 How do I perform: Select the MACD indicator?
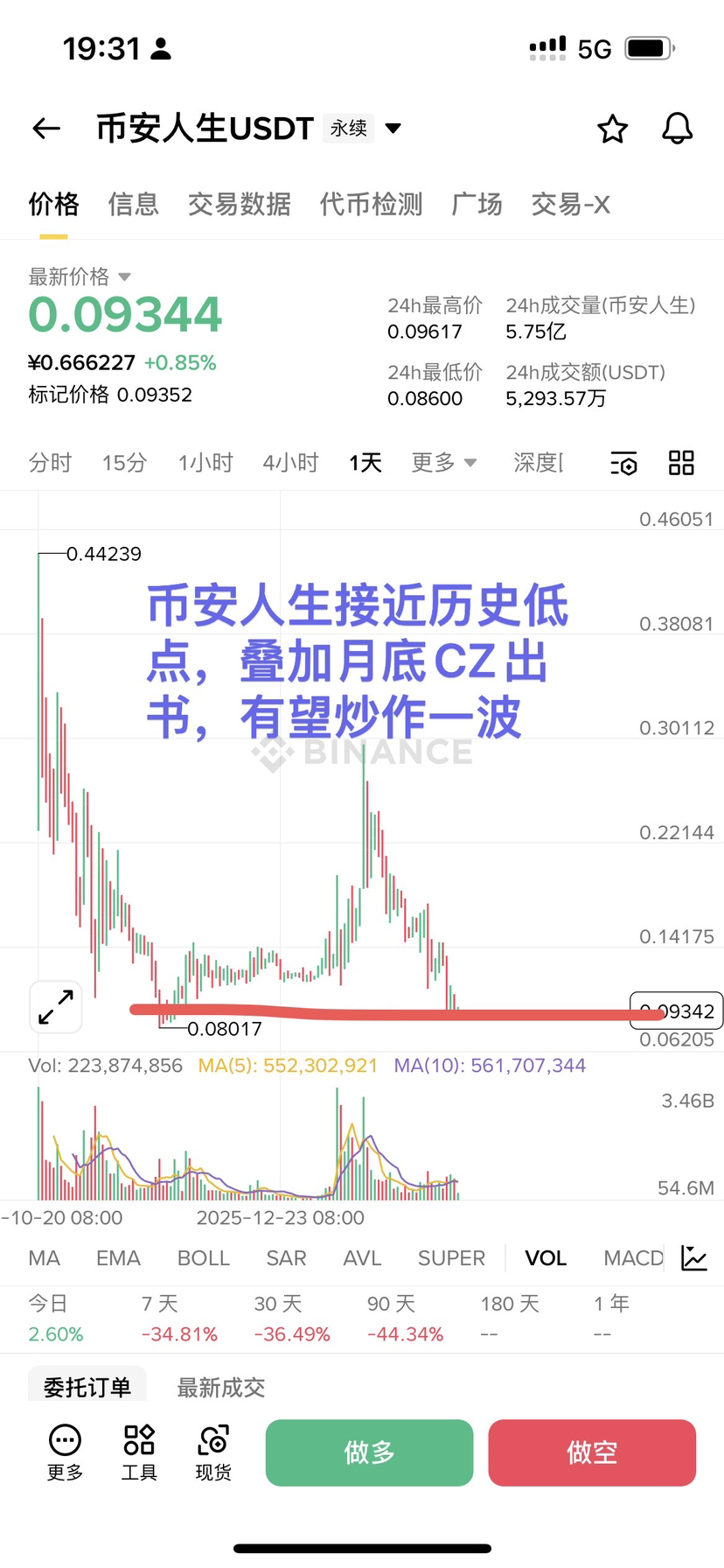tap(633, 1258)
